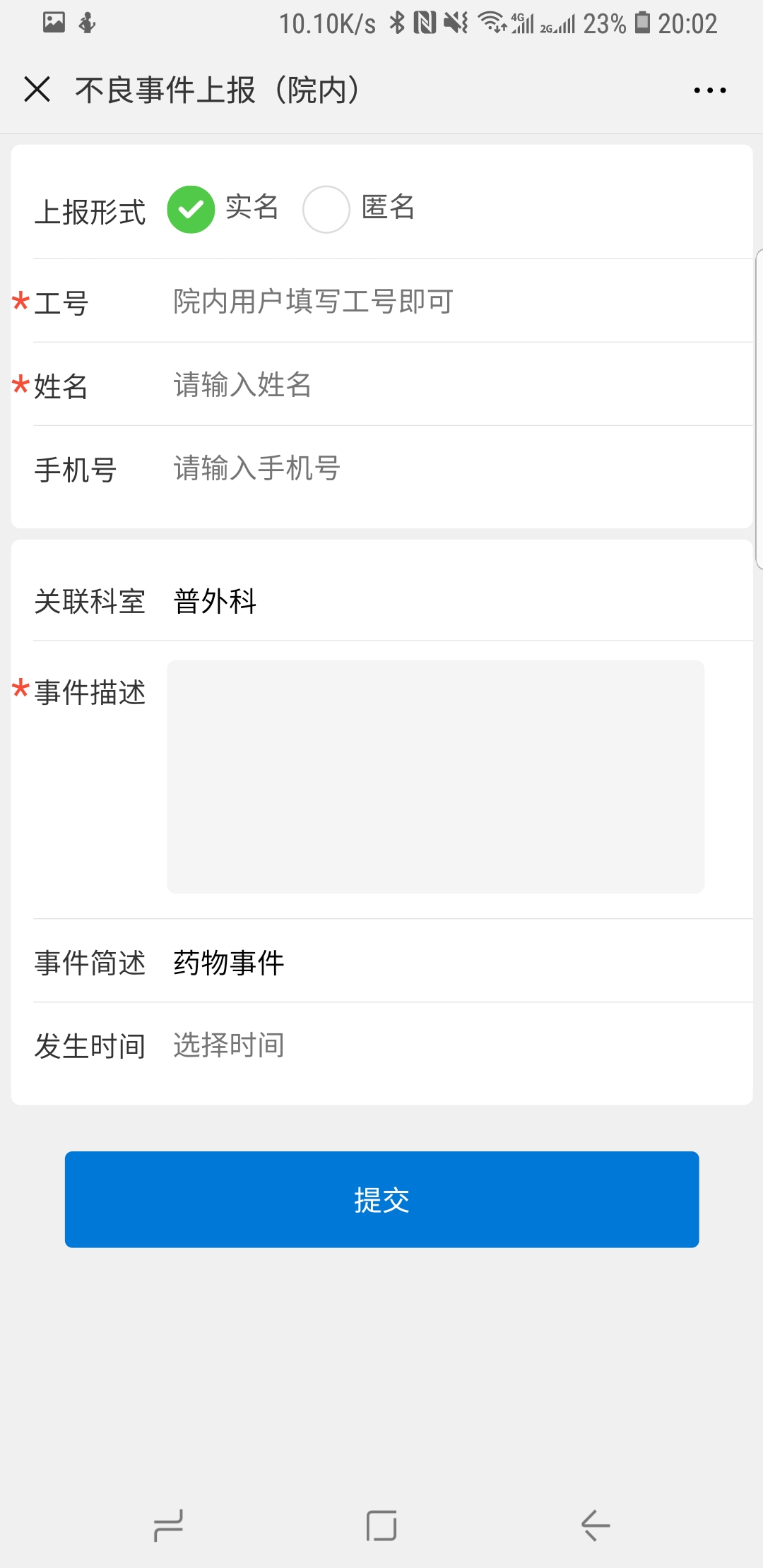Focus the 手机号 phone field
The height and width of the screenshot is (1568, 763).
[459, 468]
